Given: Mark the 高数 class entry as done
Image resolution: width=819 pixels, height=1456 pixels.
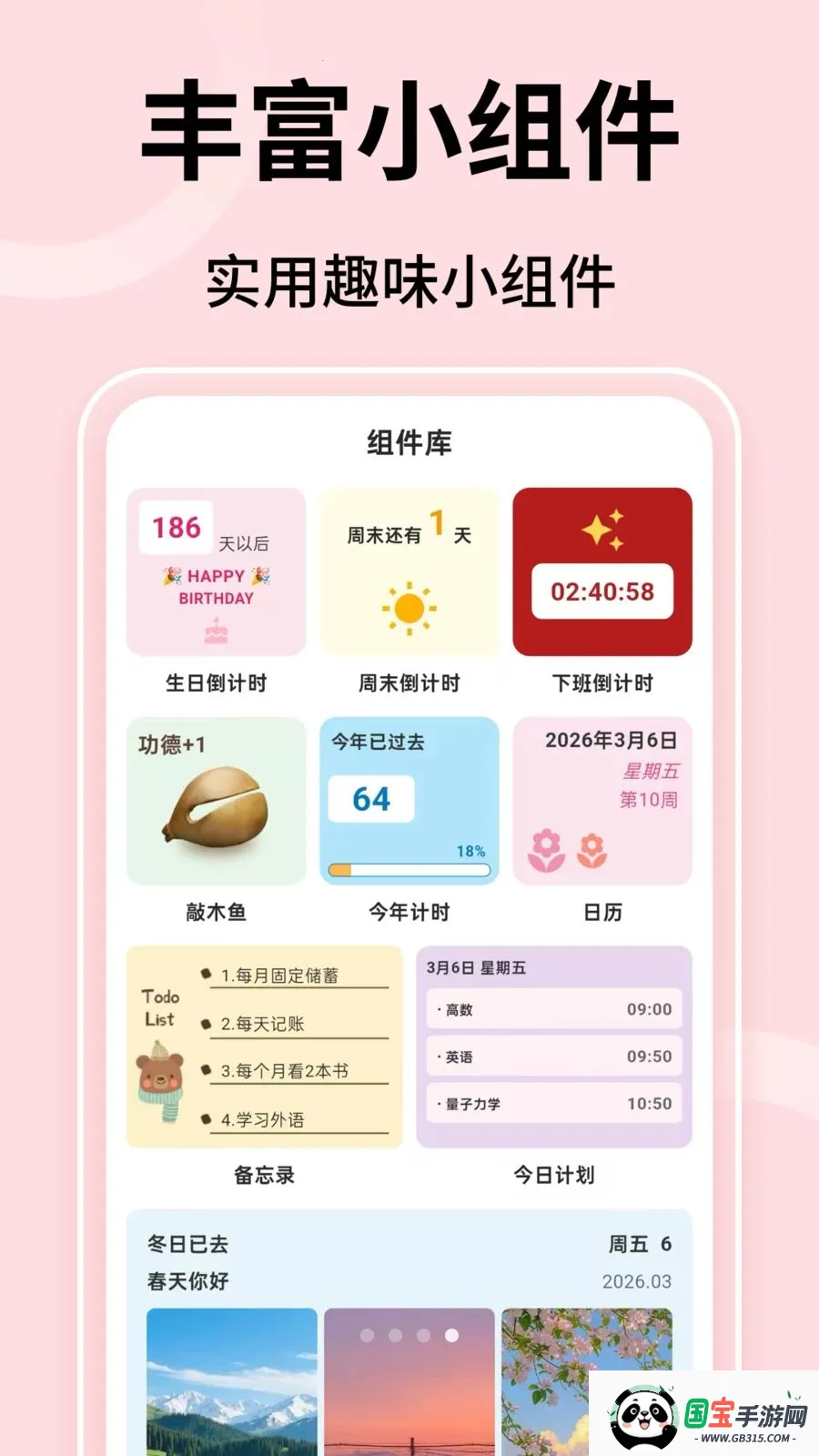Looking at the screenshot, I should click(x=553, y=1009).
